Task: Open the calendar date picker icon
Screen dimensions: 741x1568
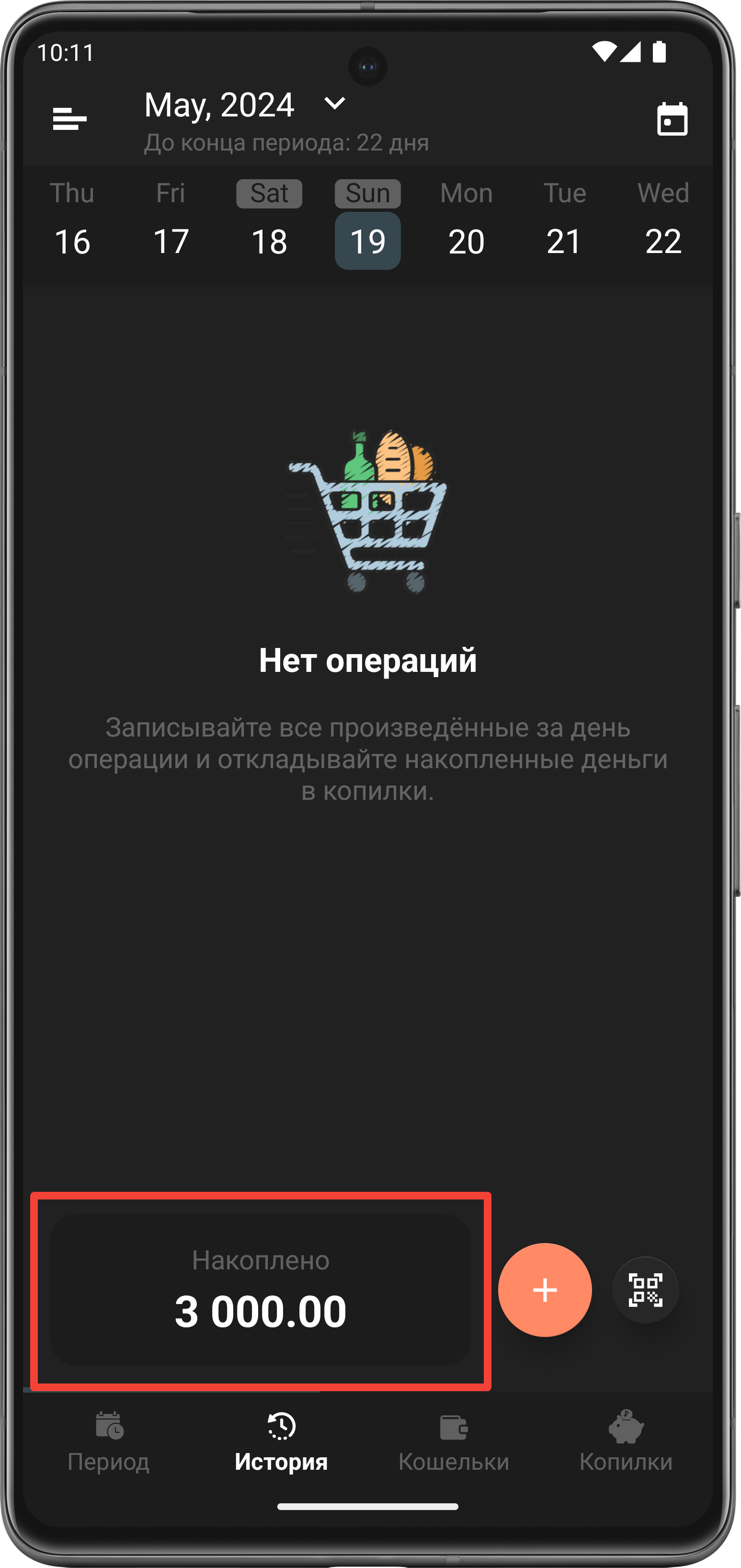Action: coord(672,119)
